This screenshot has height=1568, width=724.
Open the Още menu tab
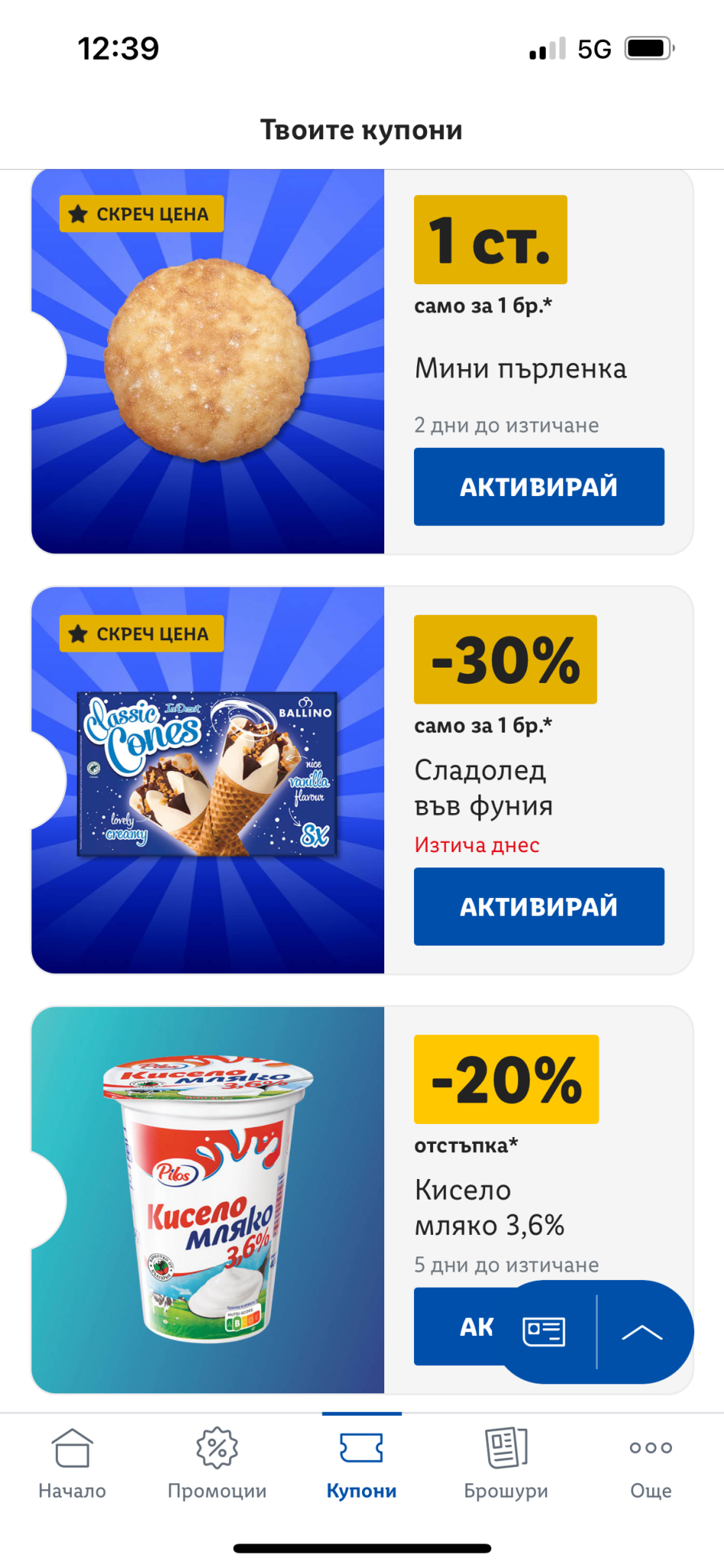651,1463
